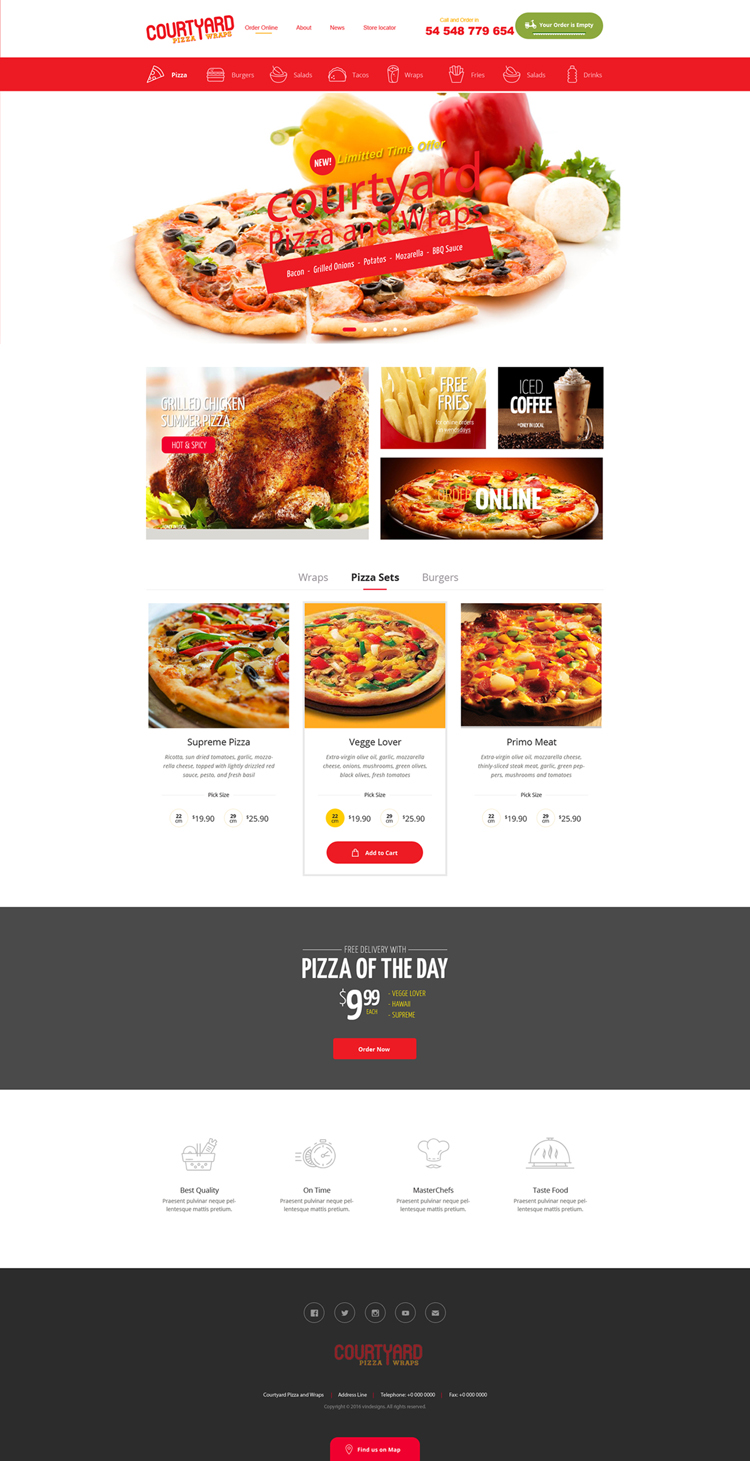The image size is (750, 1461).
Task: Tap Order Now for Pizza of the Day
Action: (x=374, y=1049)
